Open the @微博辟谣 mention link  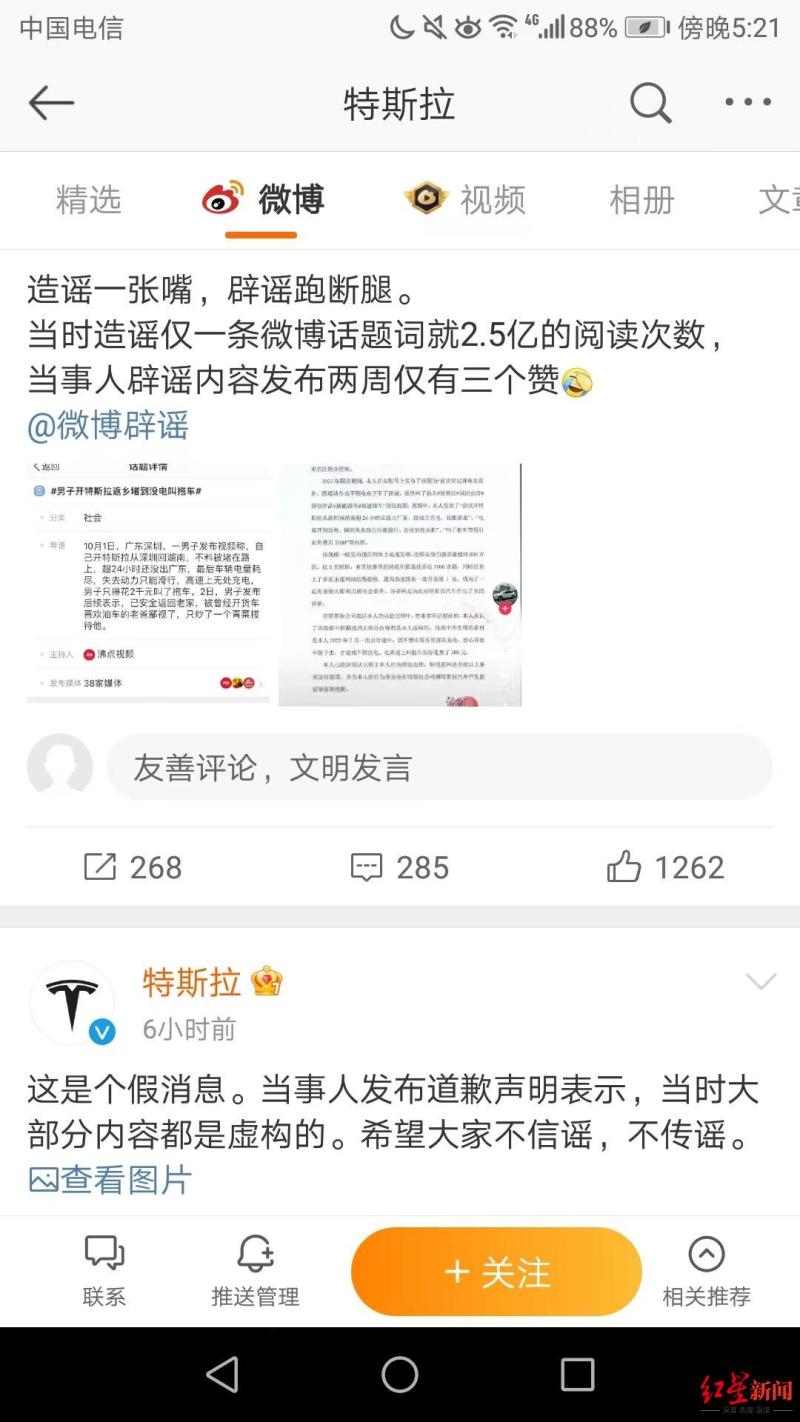tap(108, 425)
